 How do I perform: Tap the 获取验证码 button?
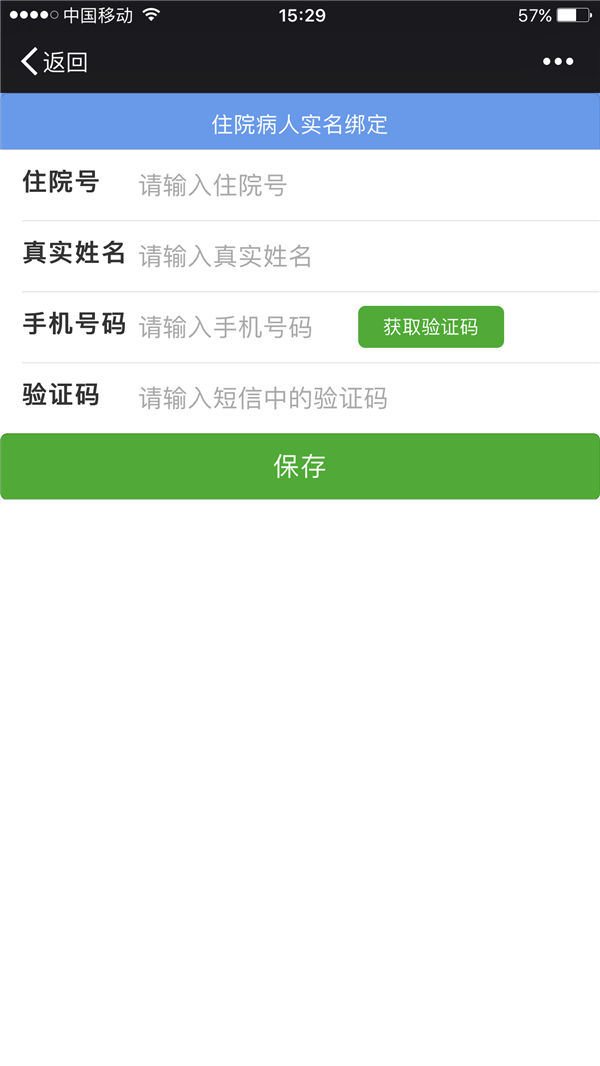431,327
